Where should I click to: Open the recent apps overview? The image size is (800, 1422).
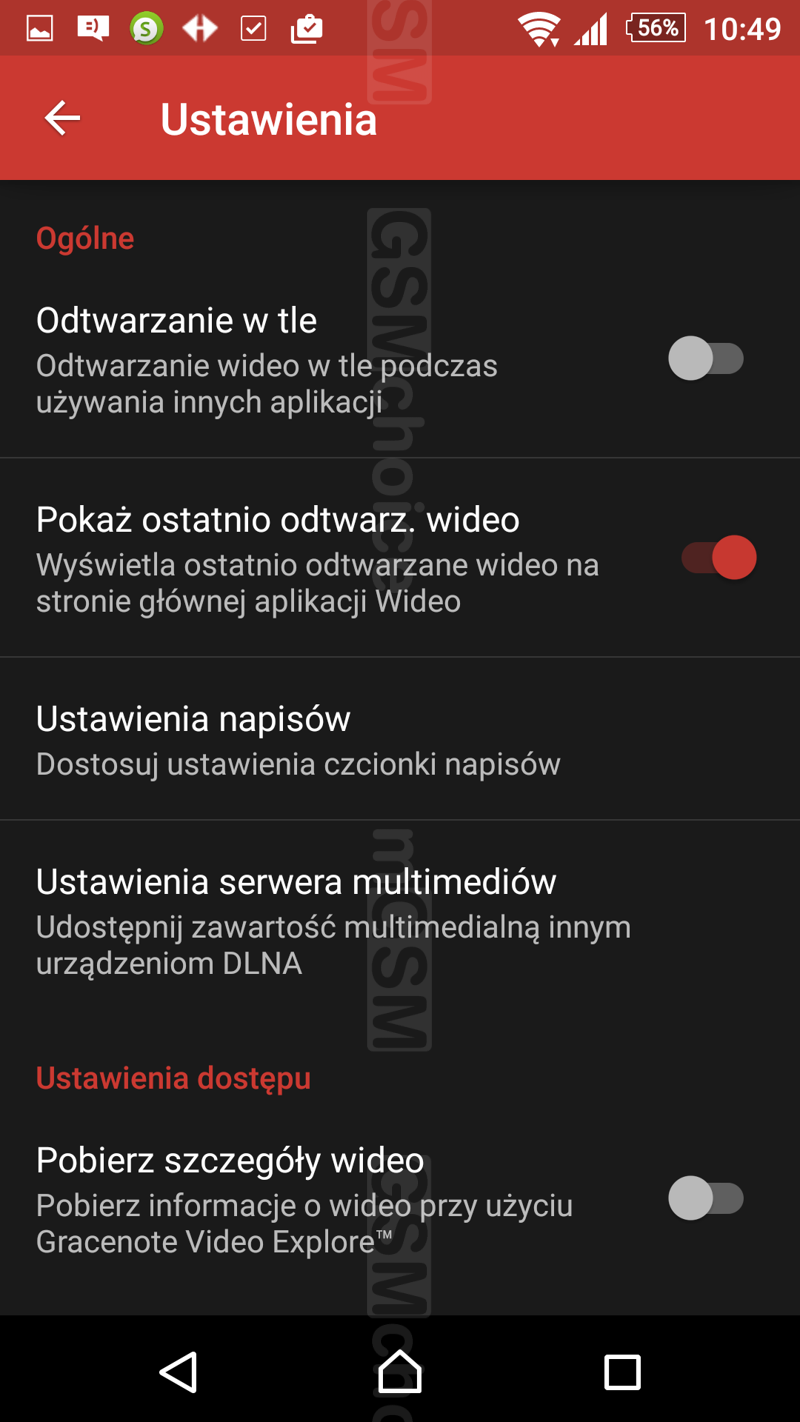click(x=622, y=1371)
